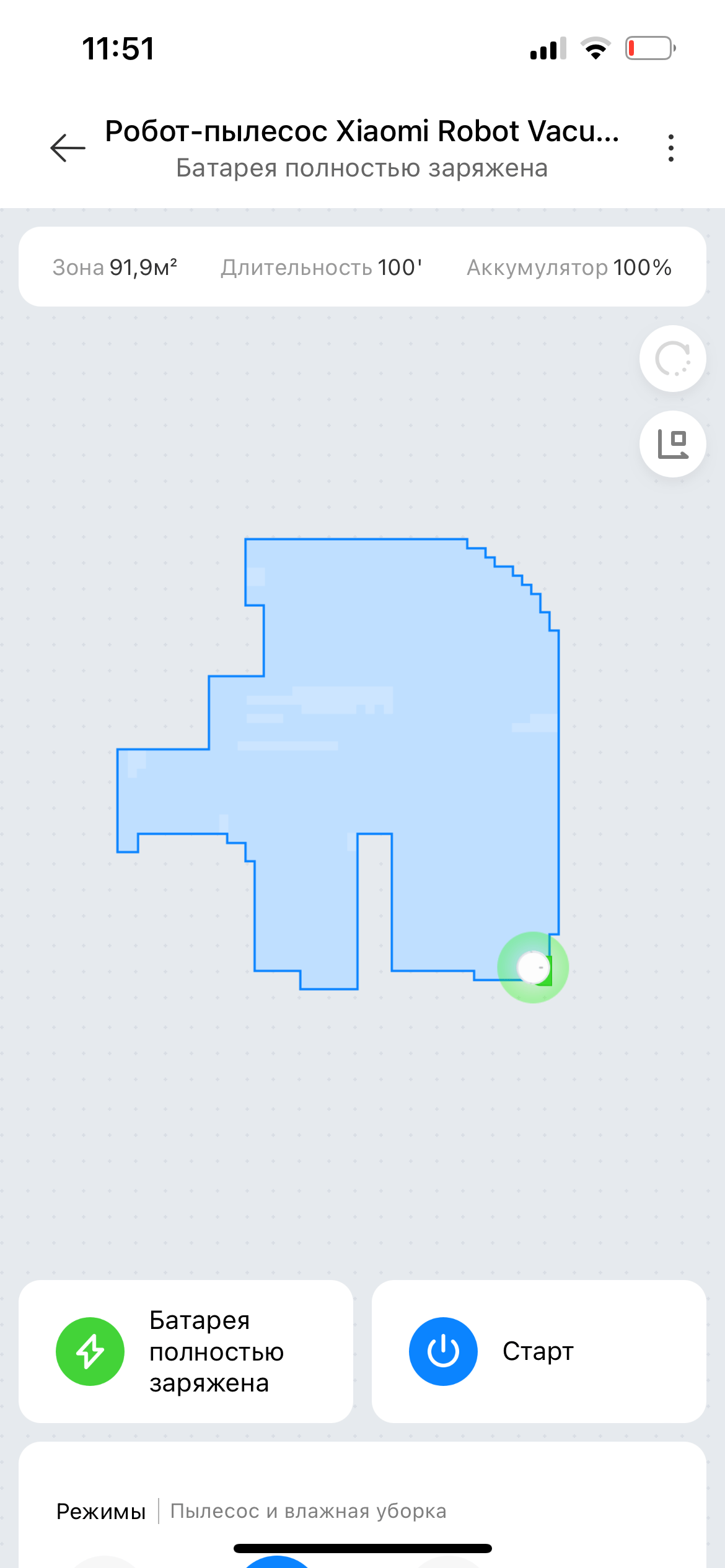Select the robot vacuum on the map
Screen dimensions: 725x1568
[x=533, y=967]
